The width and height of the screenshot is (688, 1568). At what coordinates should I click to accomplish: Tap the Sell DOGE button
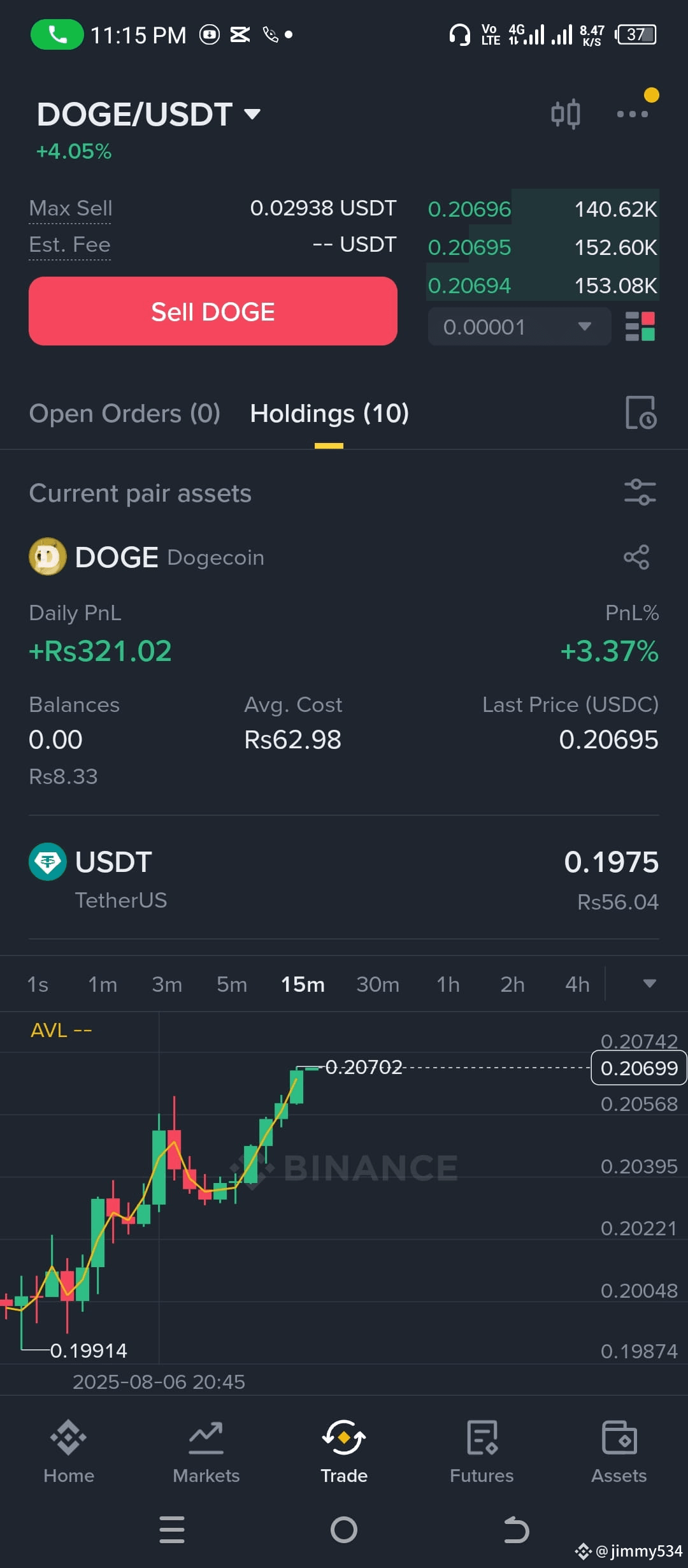pos(213,311)
